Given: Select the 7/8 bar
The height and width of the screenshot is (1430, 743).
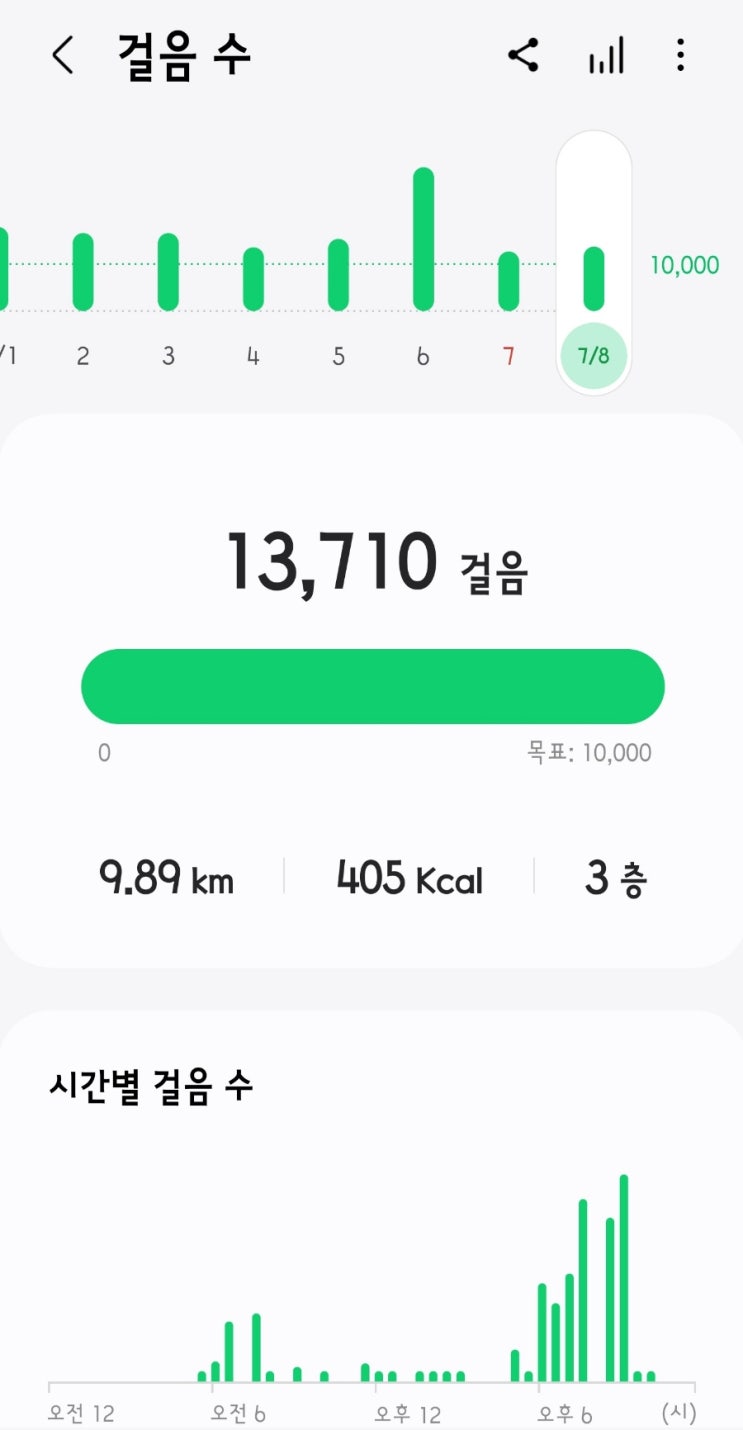Looking at the screenshot, I should pyautogui.click(x=594, y=279).
